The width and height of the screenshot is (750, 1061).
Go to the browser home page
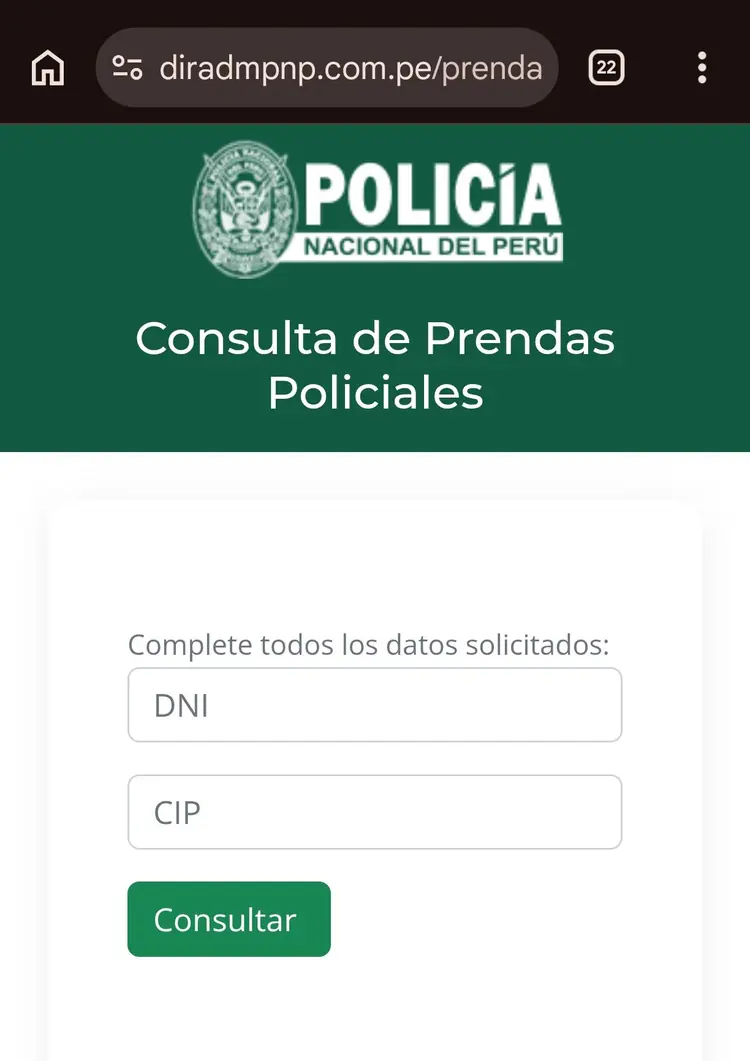click(x=47, y=68)
